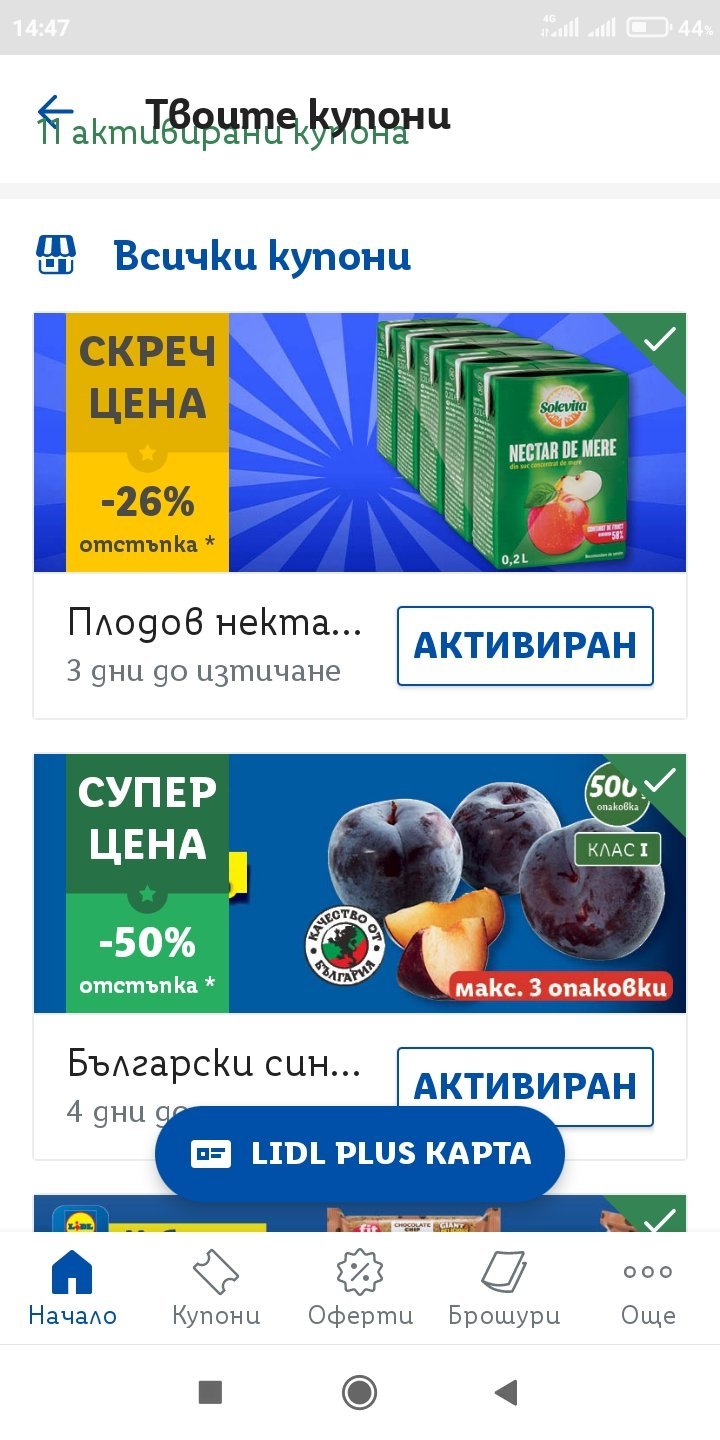
Task: Open the plums -50% coupon image
Action: [360, 883]
